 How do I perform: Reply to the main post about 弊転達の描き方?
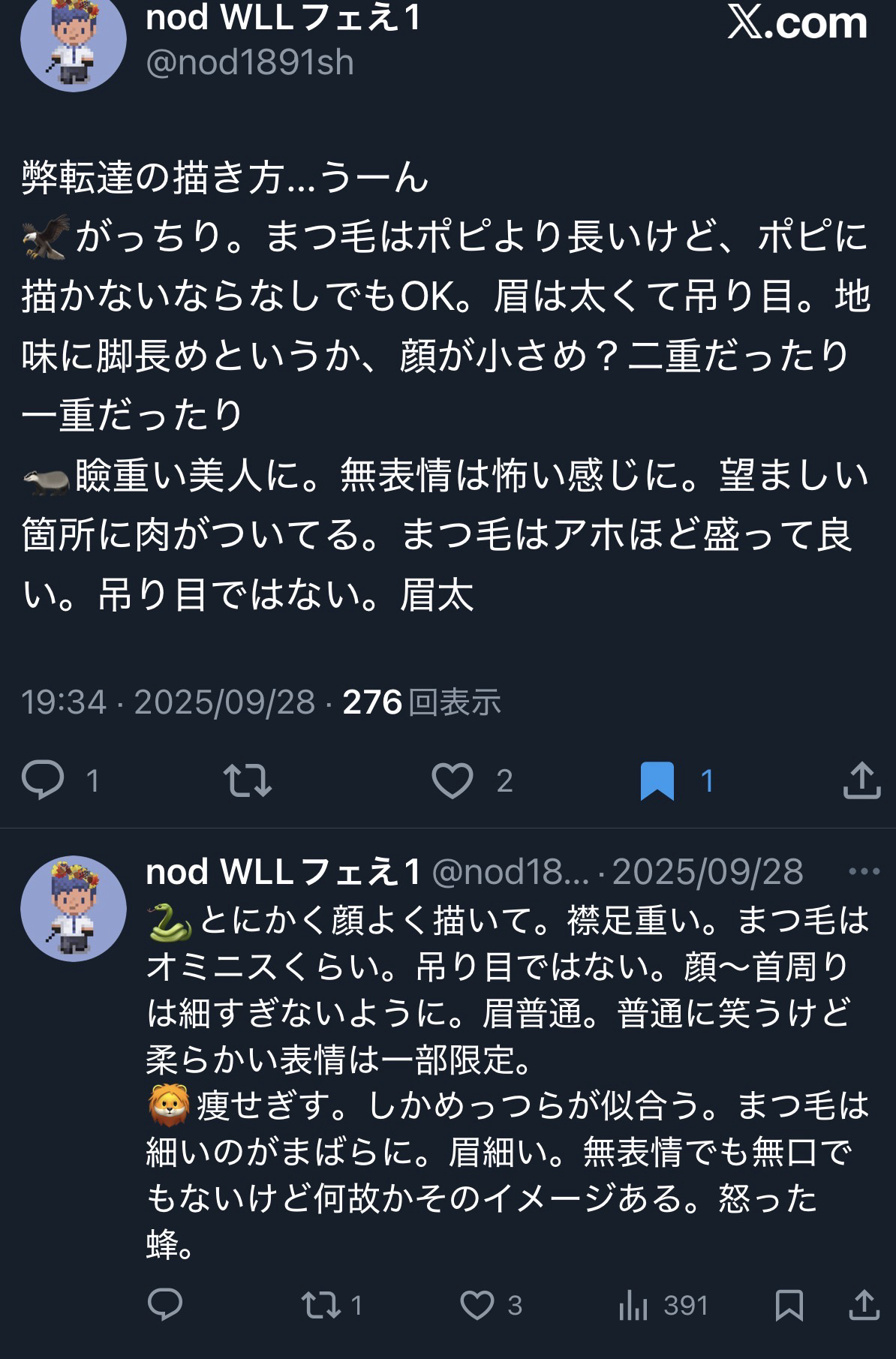43,780
